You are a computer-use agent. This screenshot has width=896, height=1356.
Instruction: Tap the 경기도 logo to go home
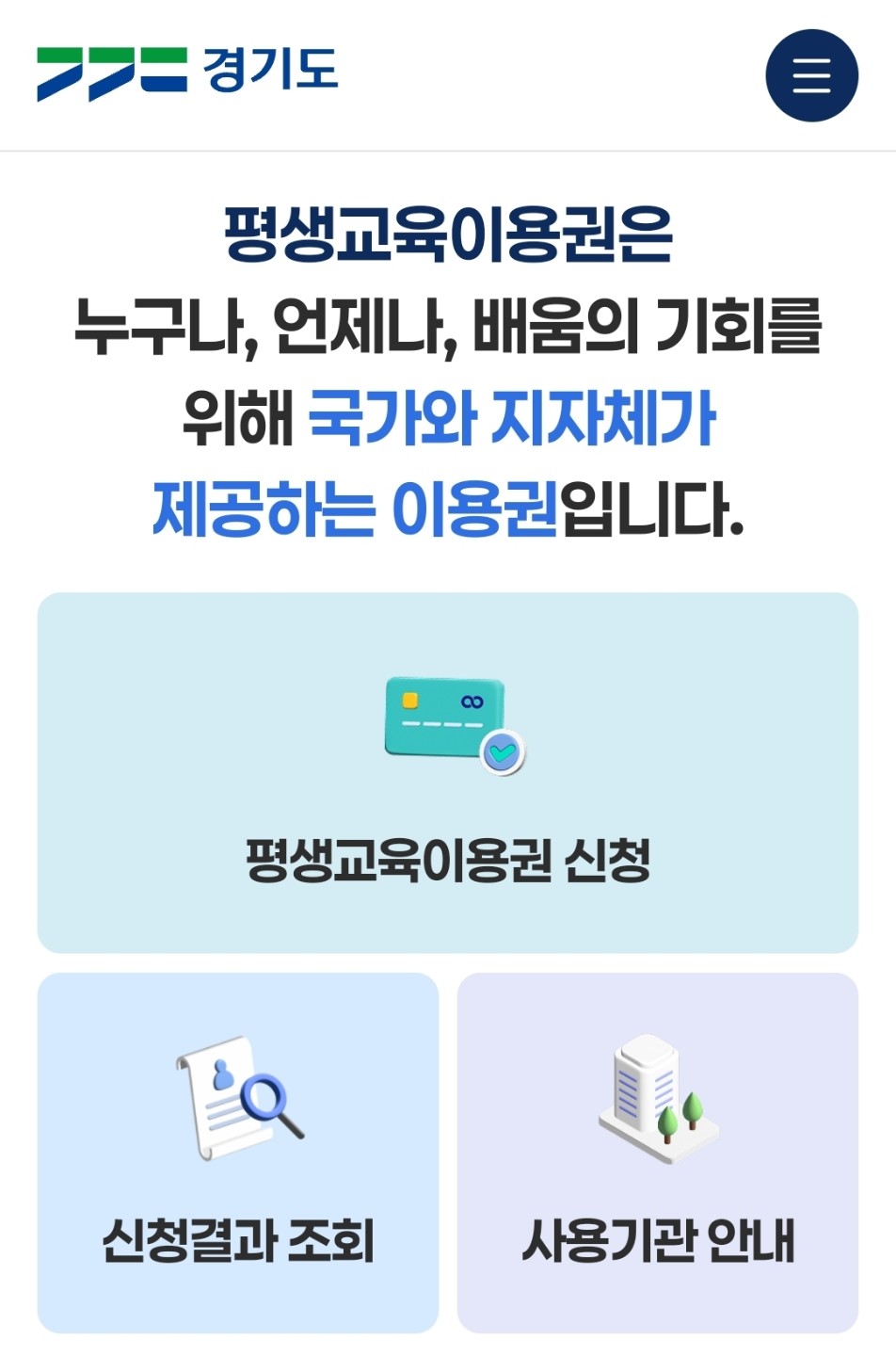pyautogui.click(x=187, y=73)
